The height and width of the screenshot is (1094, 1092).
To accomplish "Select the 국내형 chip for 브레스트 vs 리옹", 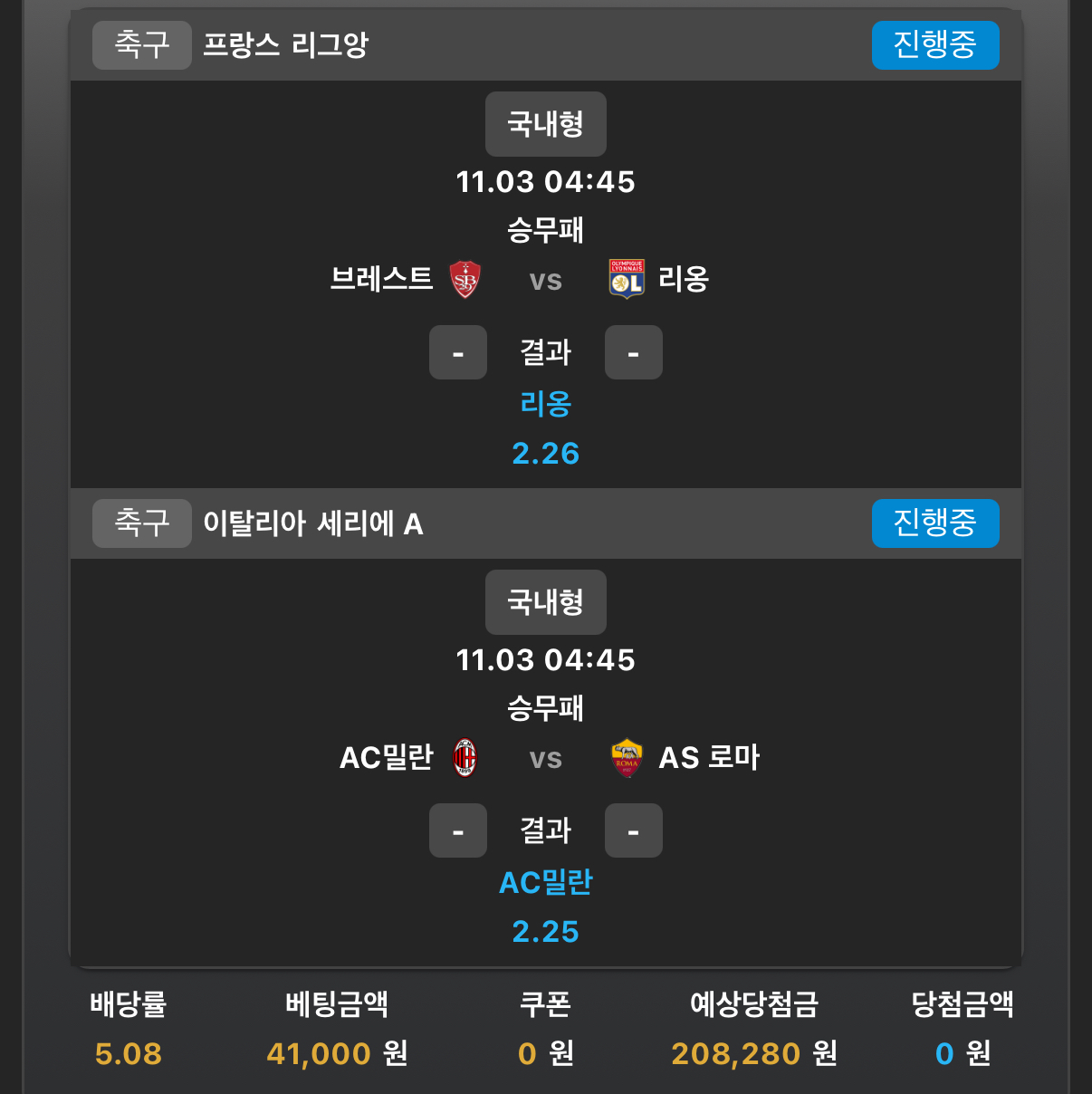I will [x=545, y=124].
